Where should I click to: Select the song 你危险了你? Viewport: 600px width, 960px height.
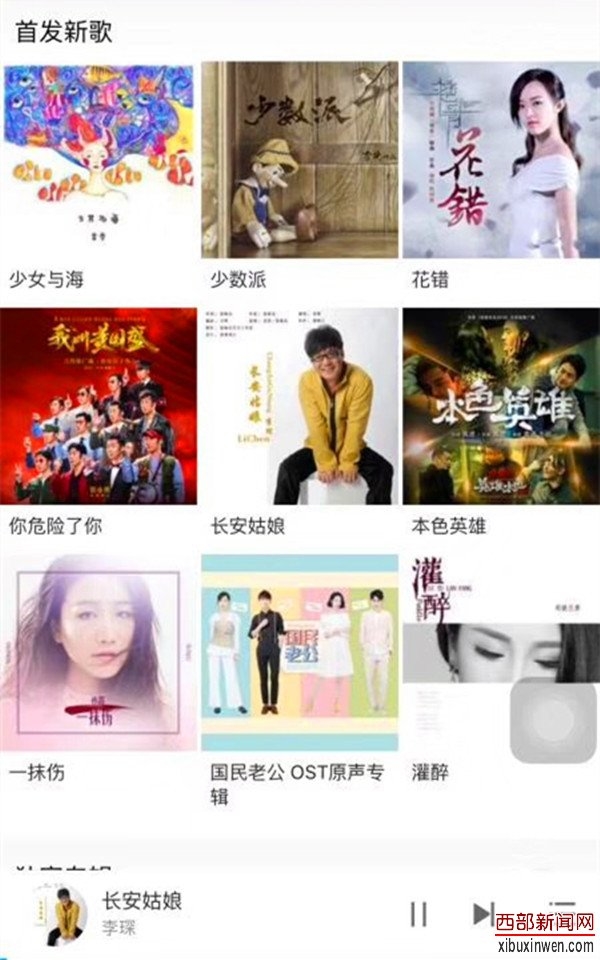[x=98, y=405]
